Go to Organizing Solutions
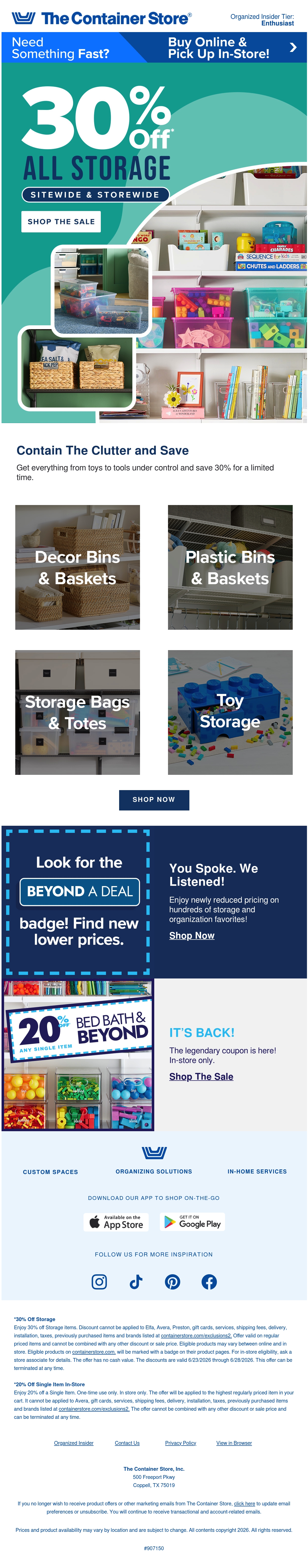The height and width of the screenshot is (1568, 308). tap(154, 1171)
